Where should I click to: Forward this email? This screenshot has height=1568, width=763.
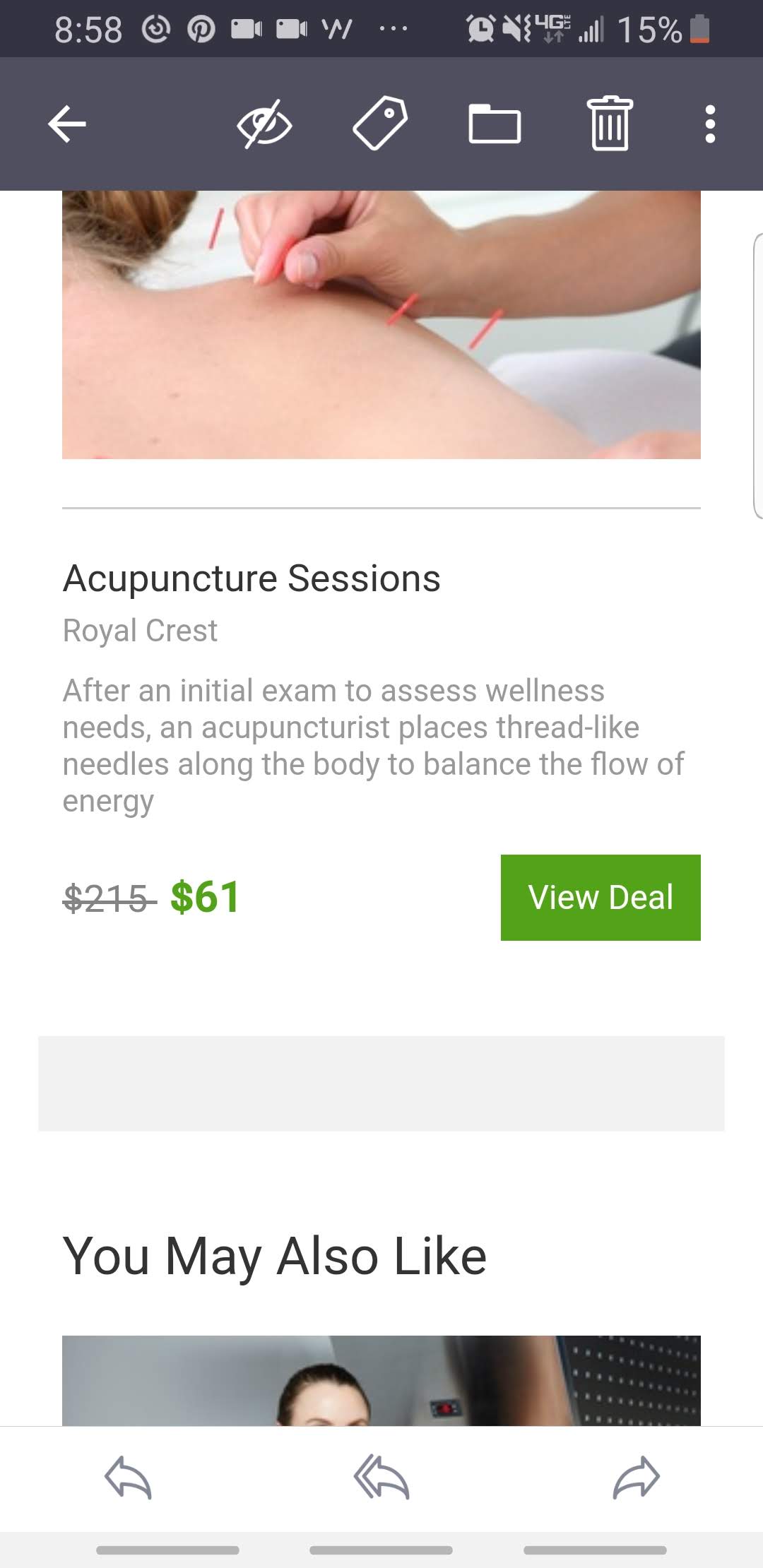[x=636, y=1478]
